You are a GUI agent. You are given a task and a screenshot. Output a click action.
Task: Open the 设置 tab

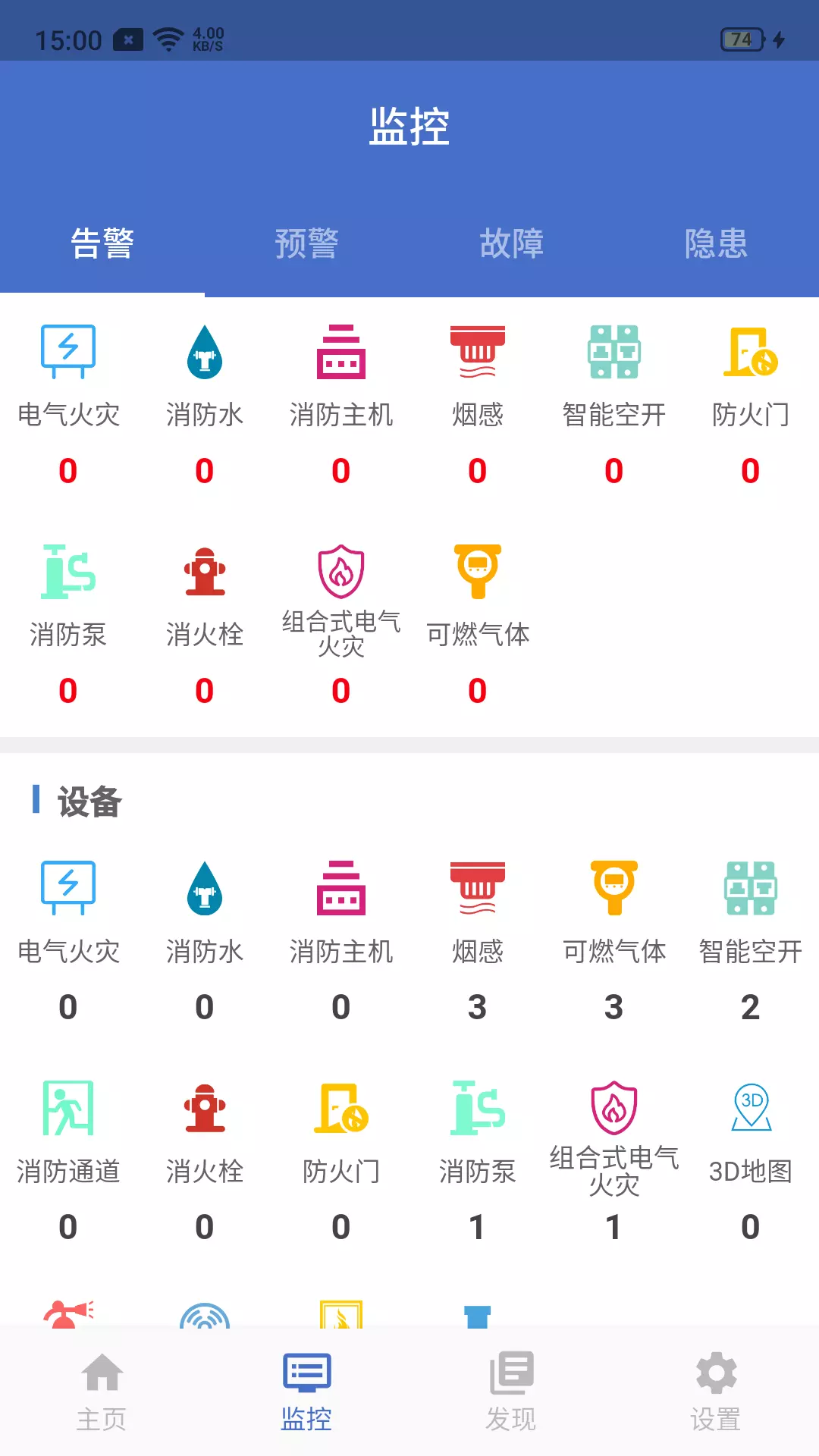point(717,1392)
